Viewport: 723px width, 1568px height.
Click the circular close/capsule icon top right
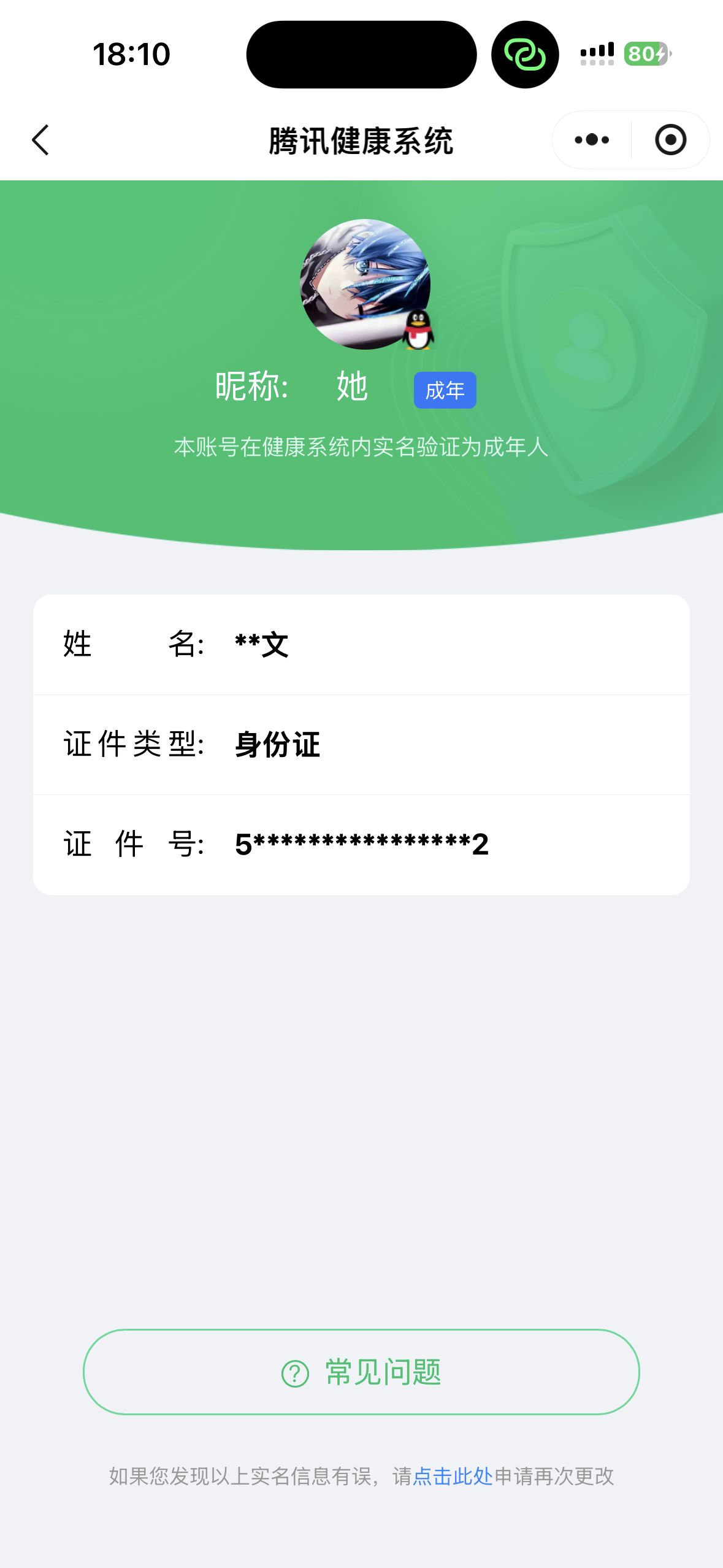670,140
